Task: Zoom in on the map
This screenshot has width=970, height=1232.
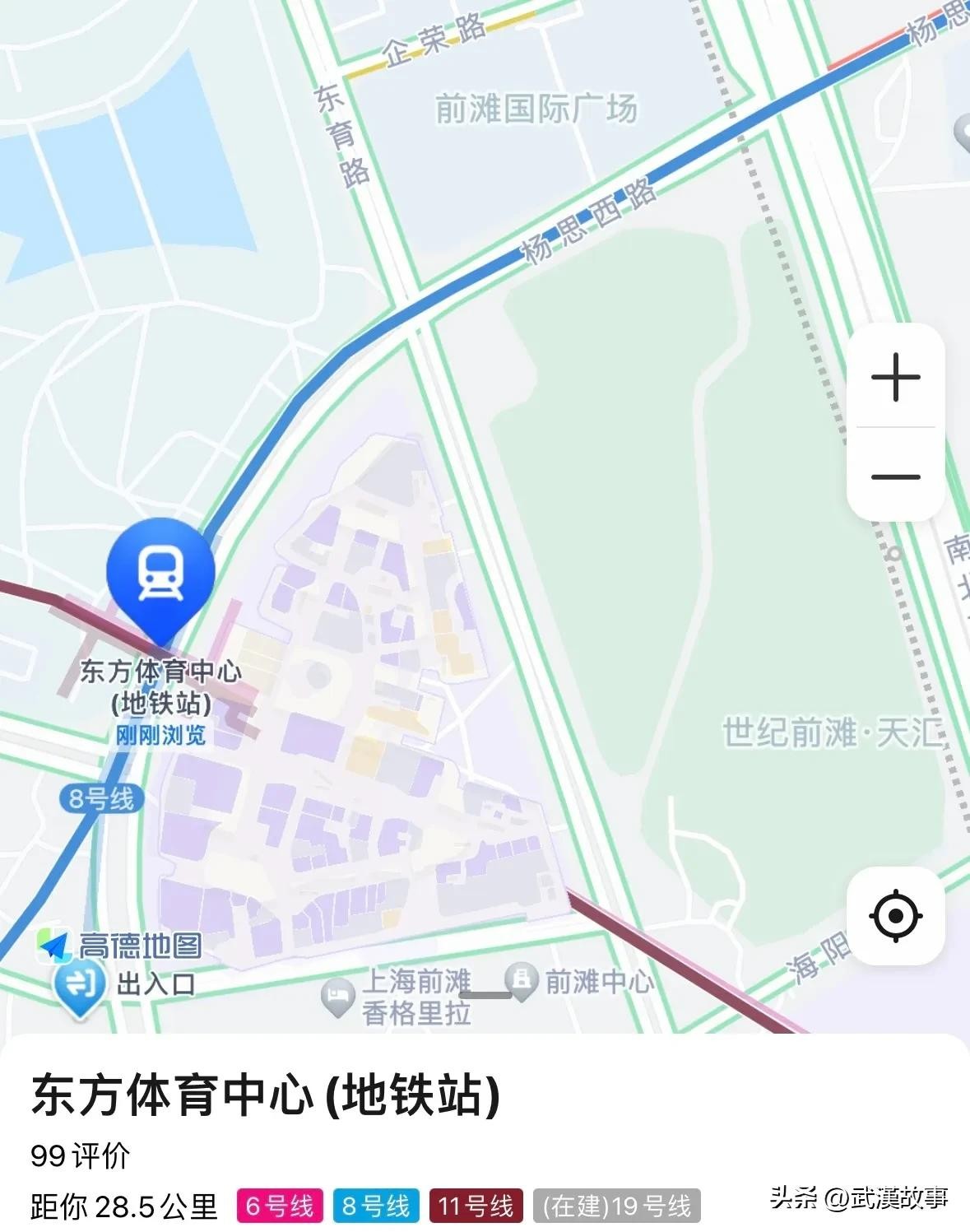Action: point(895,378)
